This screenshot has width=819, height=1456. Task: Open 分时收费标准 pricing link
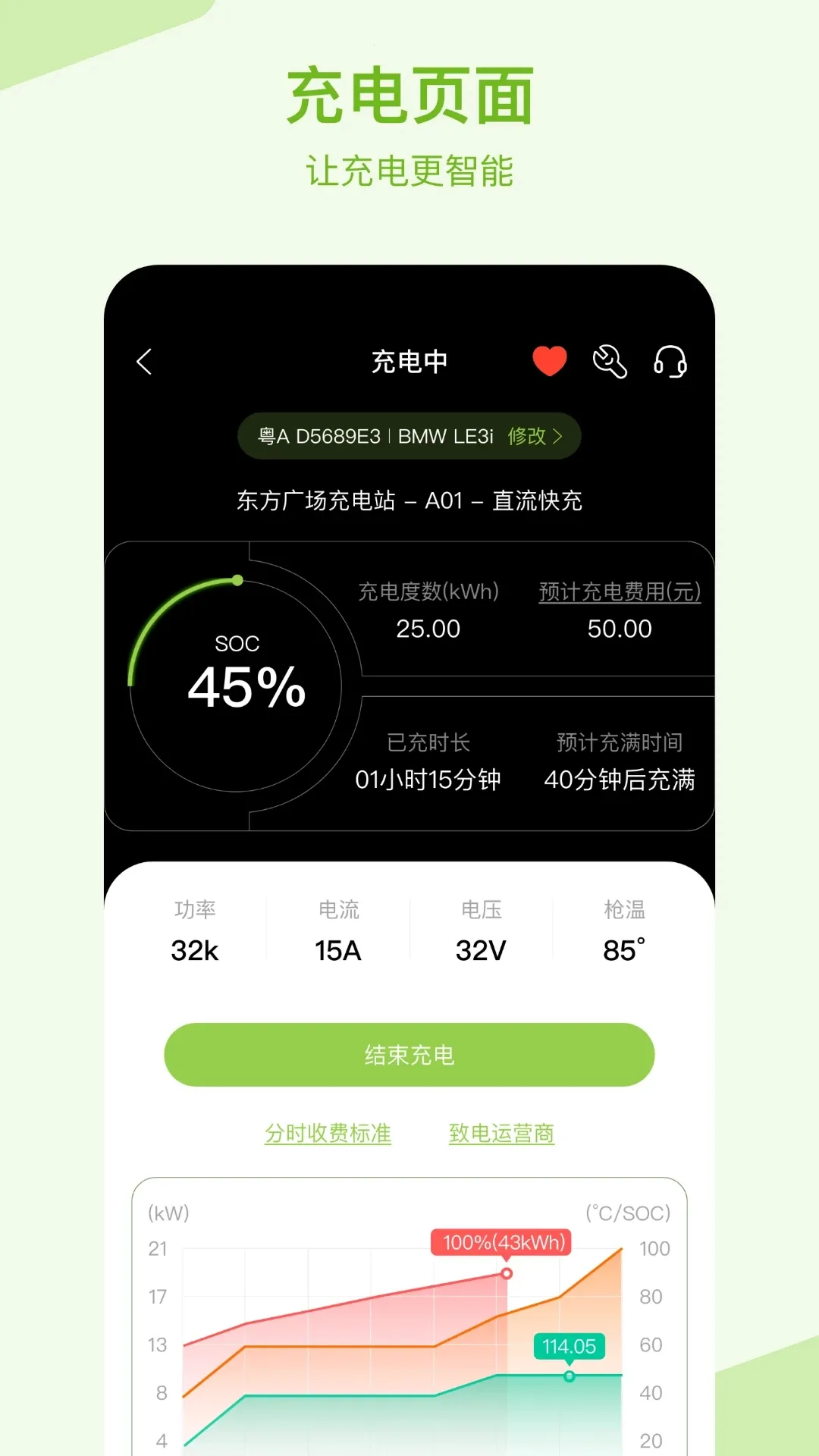[x=328, y=1134]
